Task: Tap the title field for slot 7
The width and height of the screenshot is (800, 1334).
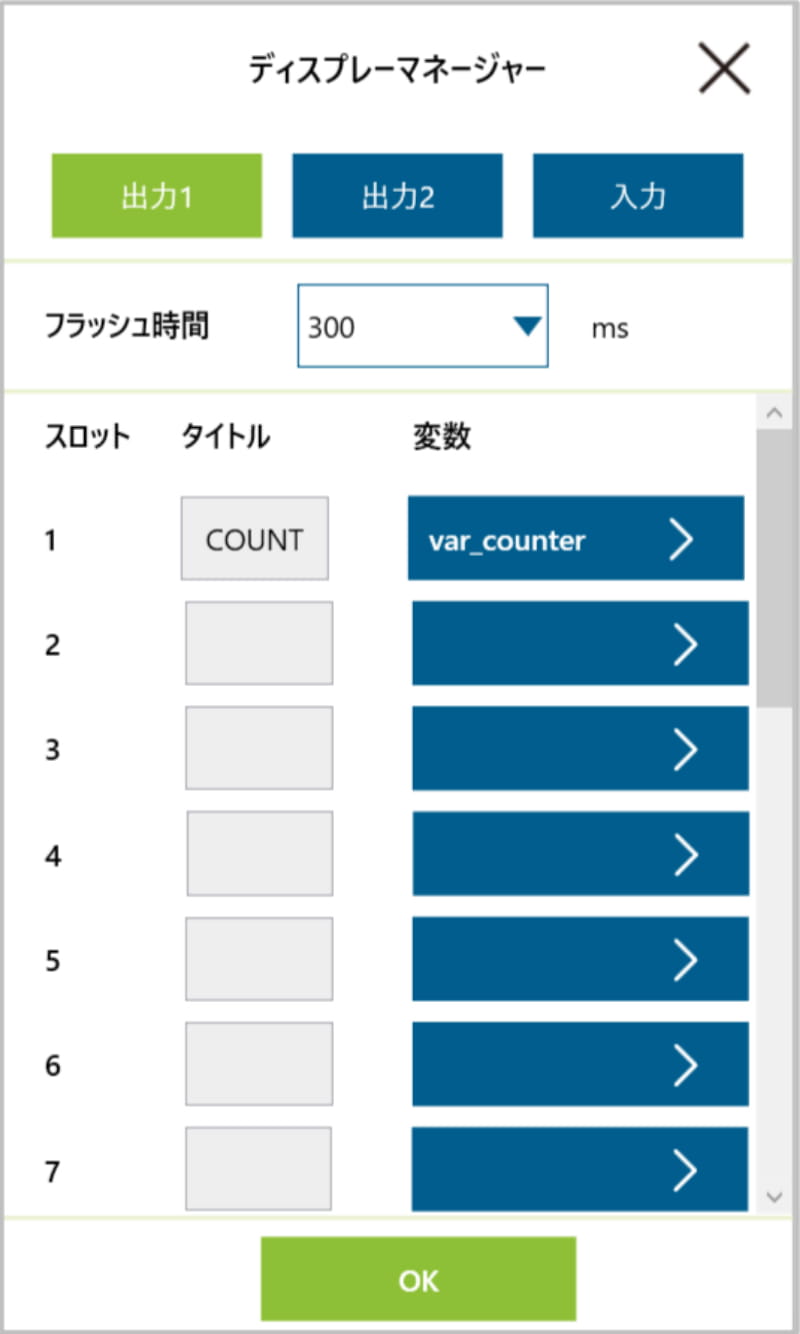Action: (258, 1169)
